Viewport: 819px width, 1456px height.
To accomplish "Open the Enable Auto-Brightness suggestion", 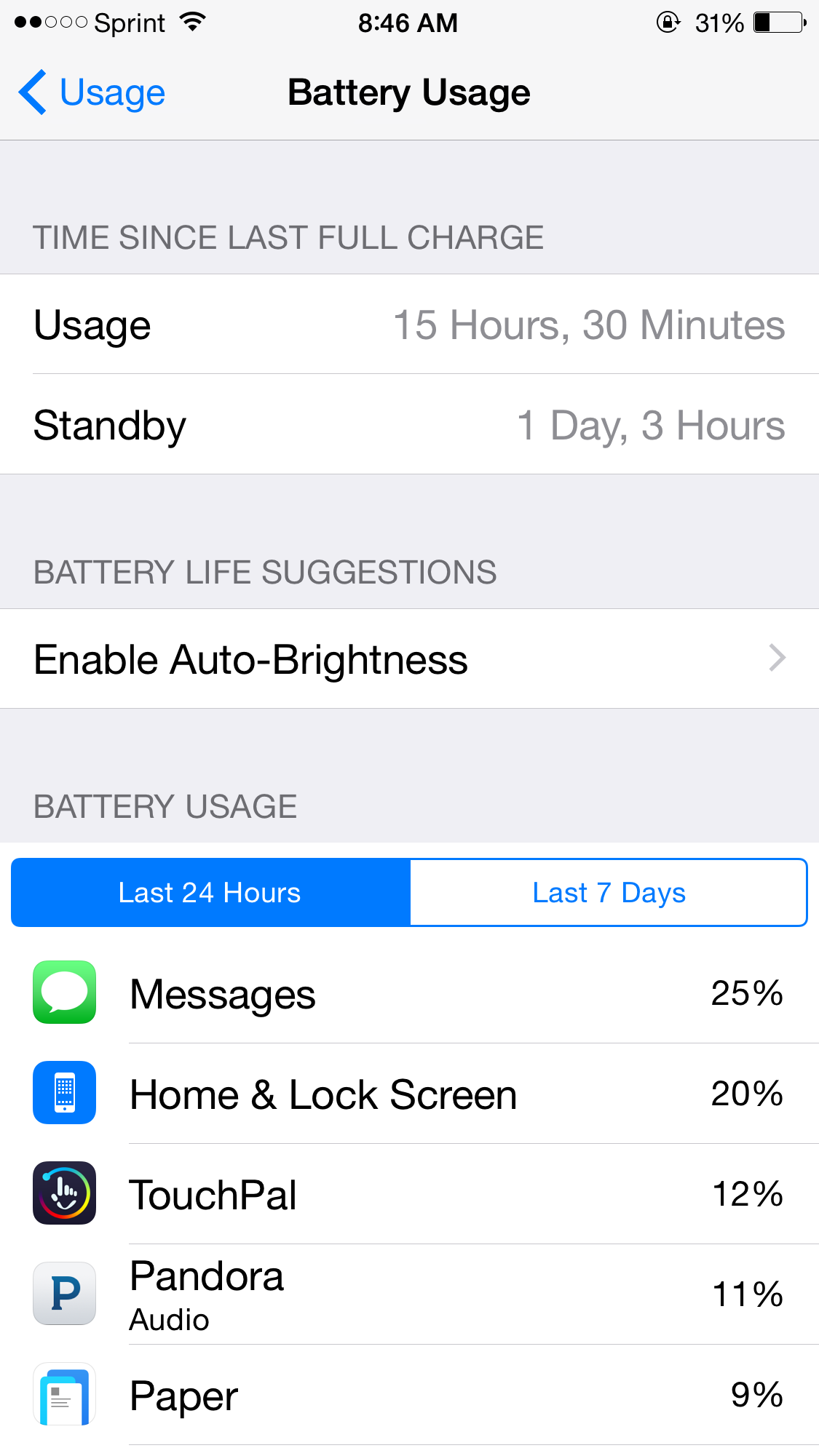I will 409,659.
